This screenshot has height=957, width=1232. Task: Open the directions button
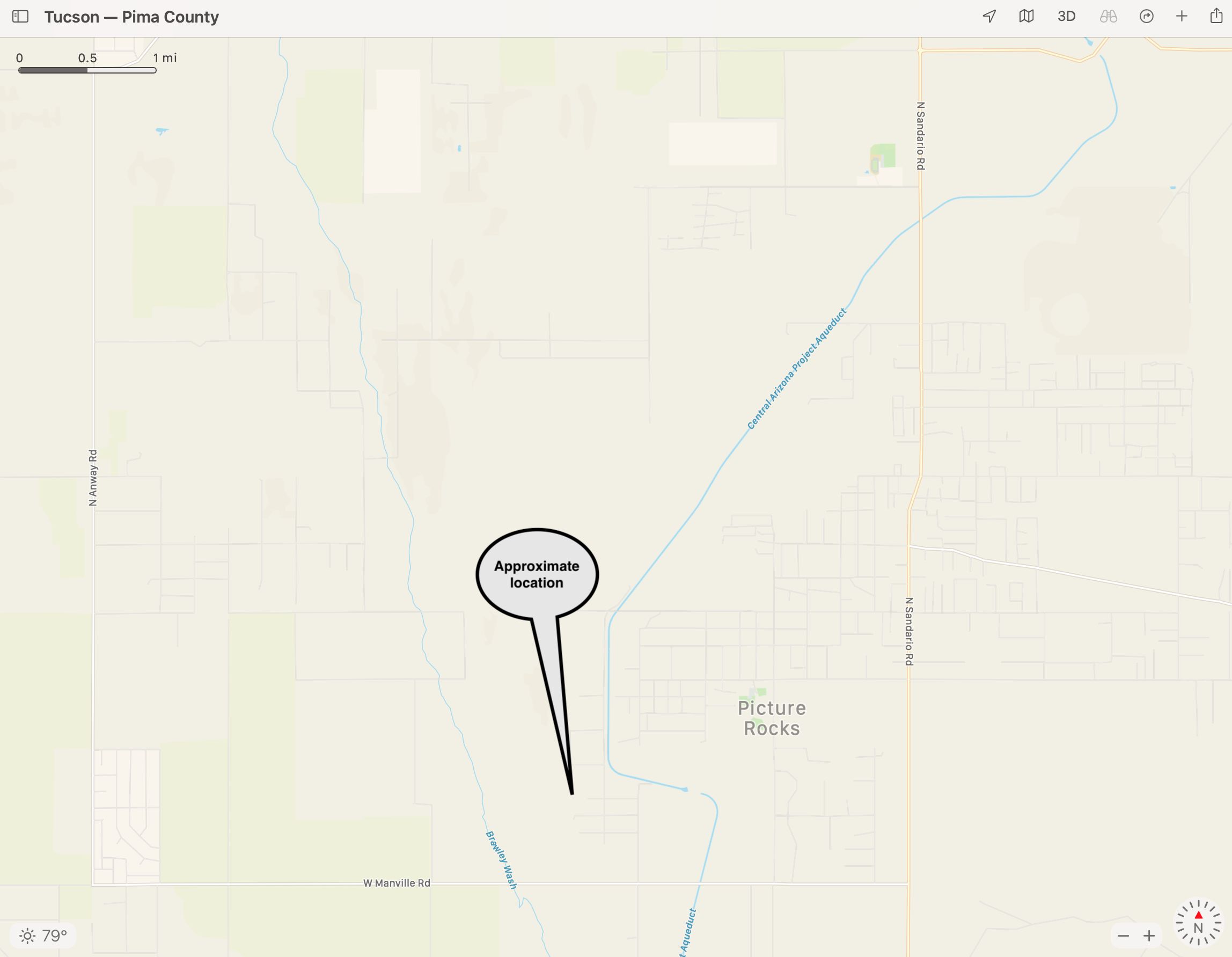tap(1146, 16)
